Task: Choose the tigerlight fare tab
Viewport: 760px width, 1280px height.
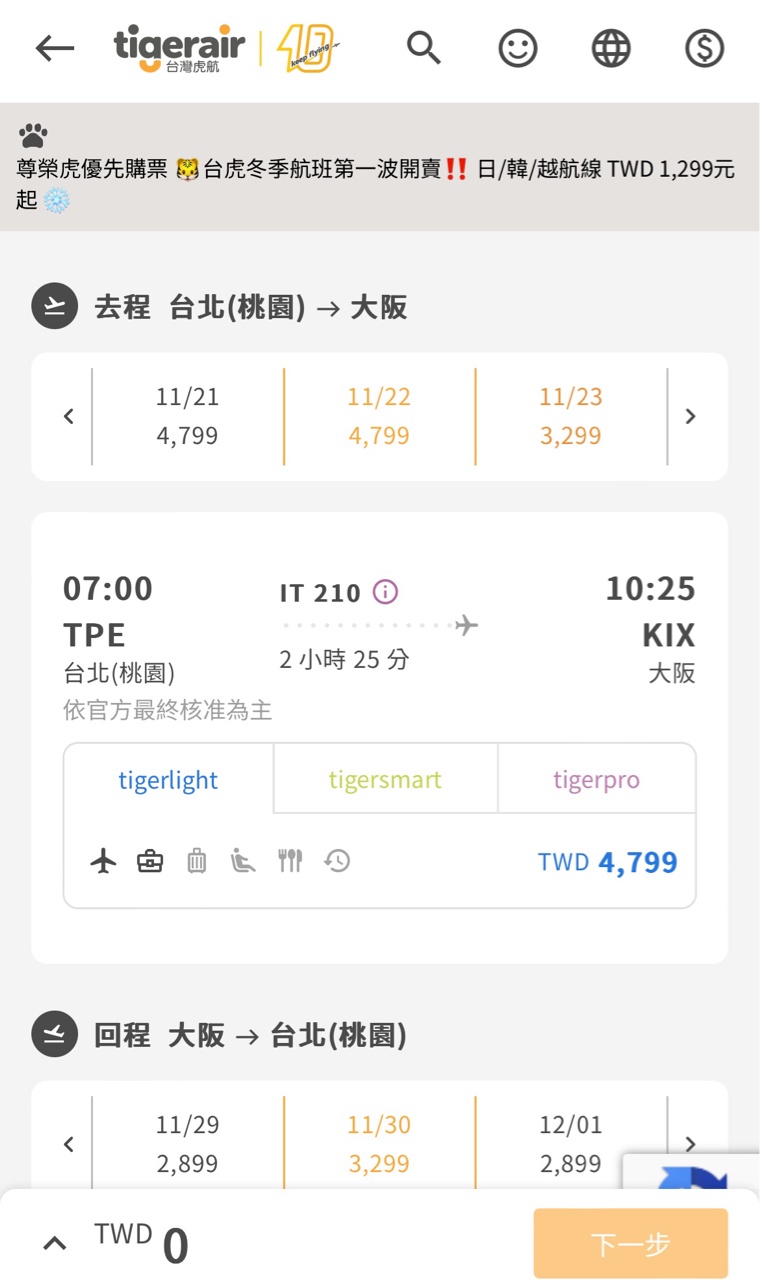Action: point(168,780)
